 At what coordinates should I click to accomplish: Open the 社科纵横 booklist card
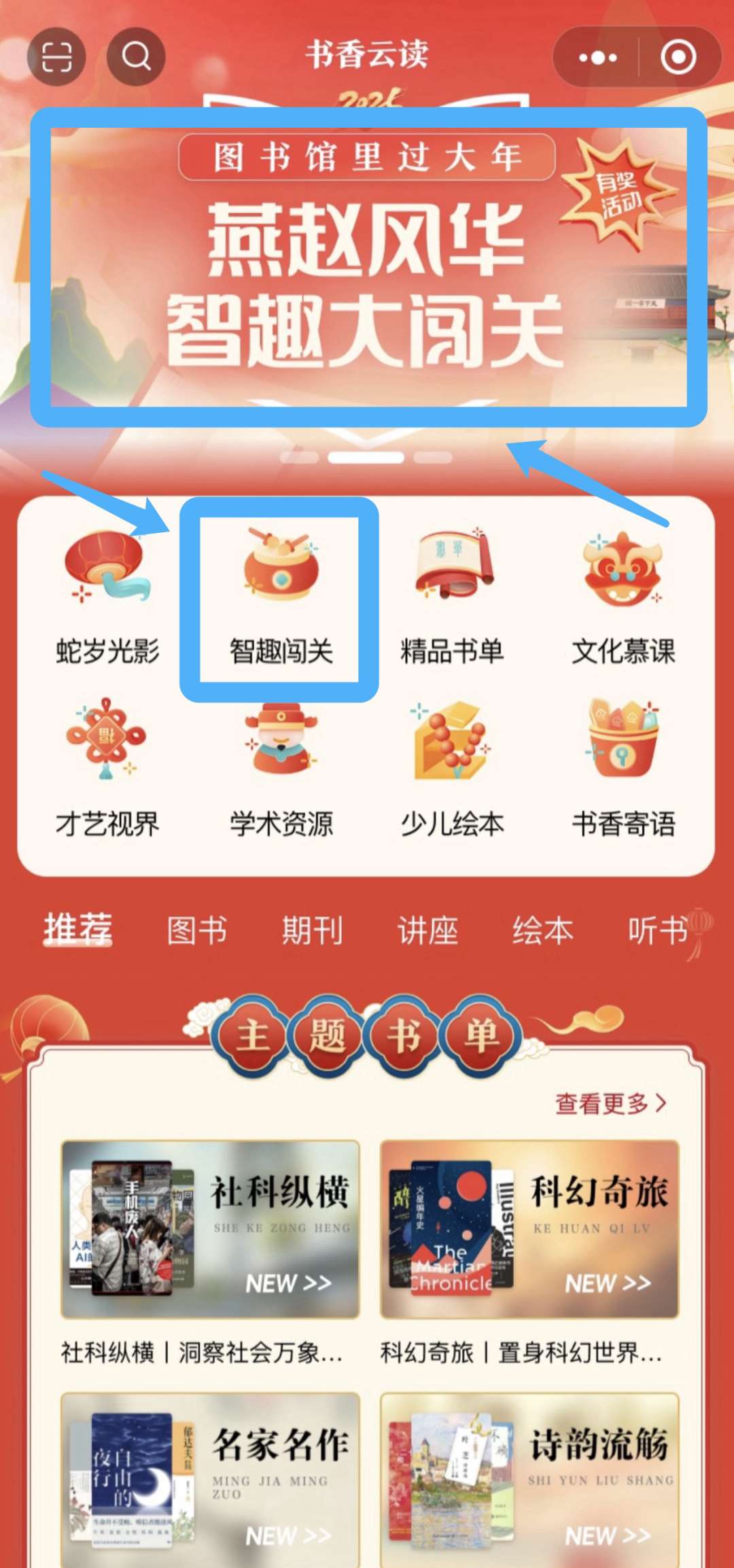tap(210, 1230)
